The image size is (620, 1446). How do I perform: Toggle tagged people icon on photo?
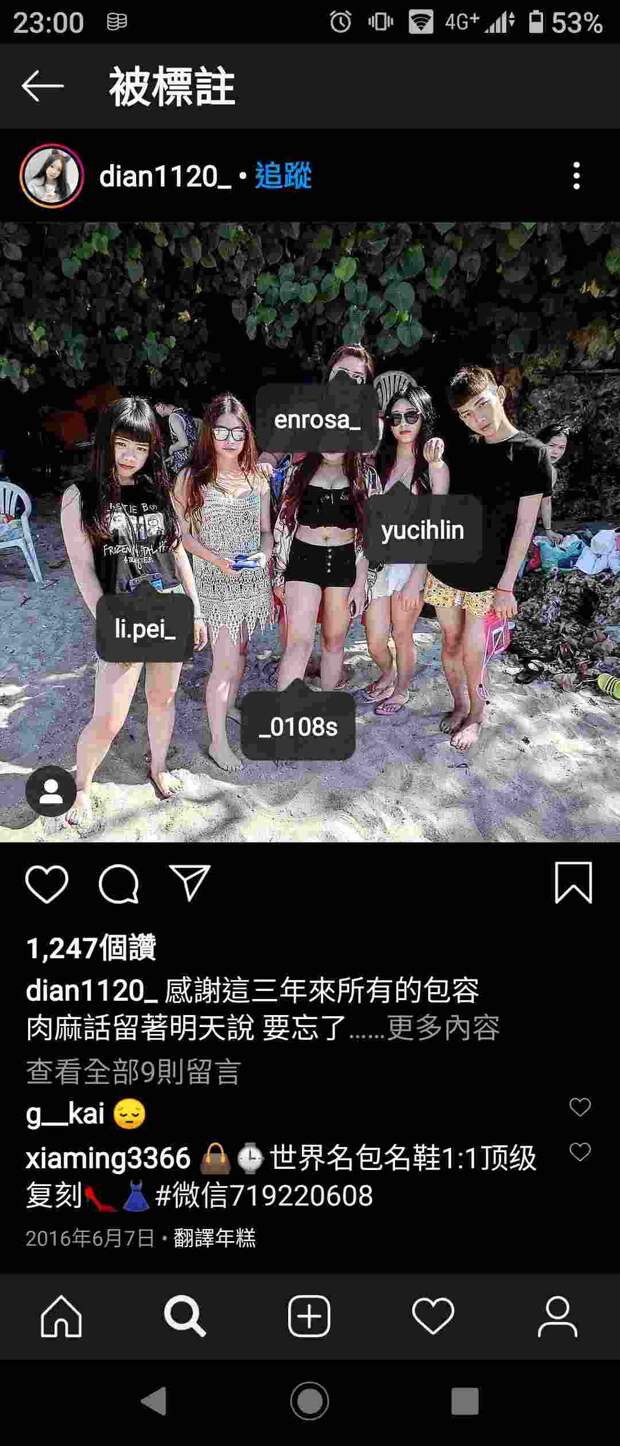click(x=51, y=792)
